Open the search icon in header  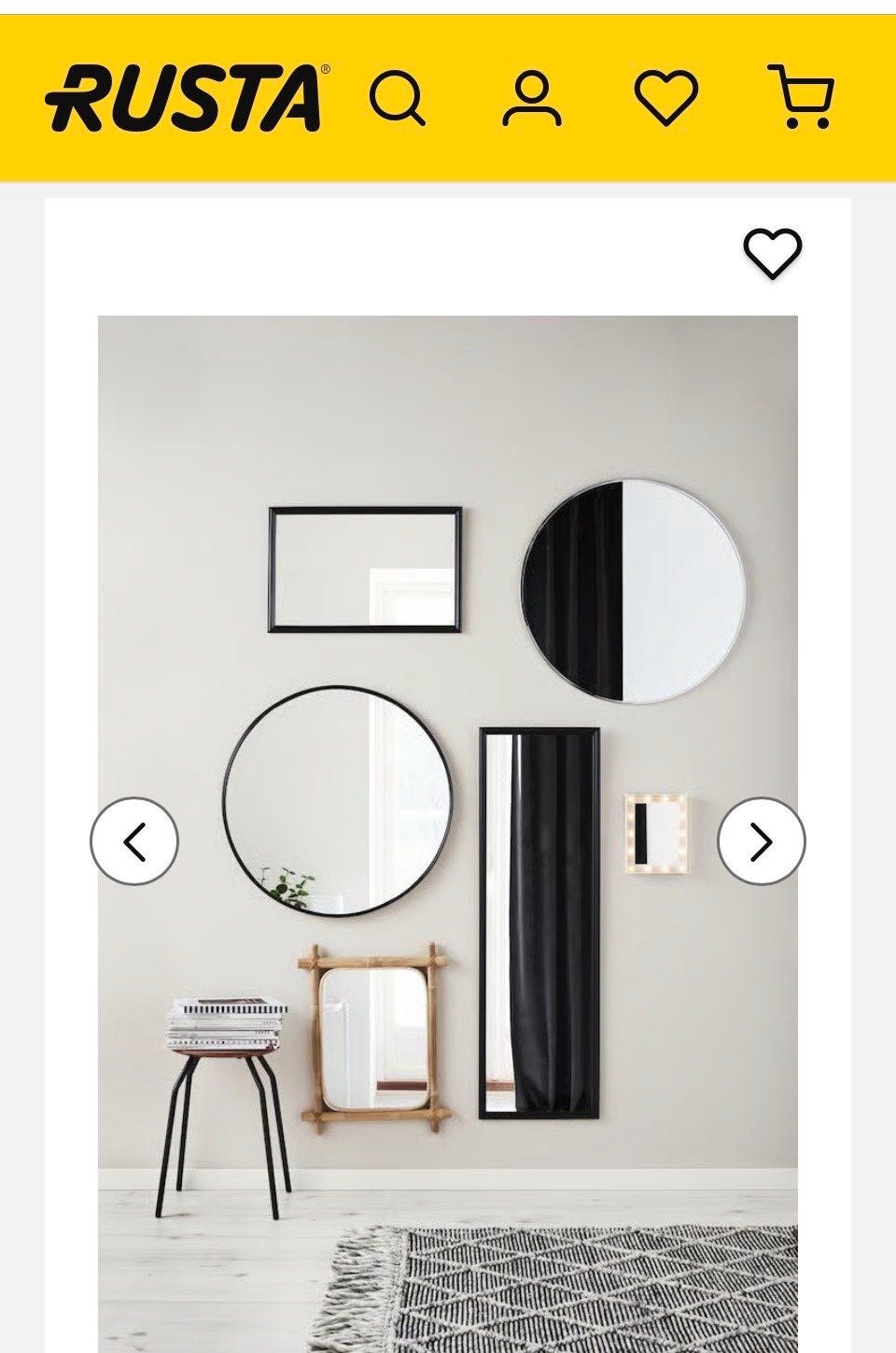398,98
